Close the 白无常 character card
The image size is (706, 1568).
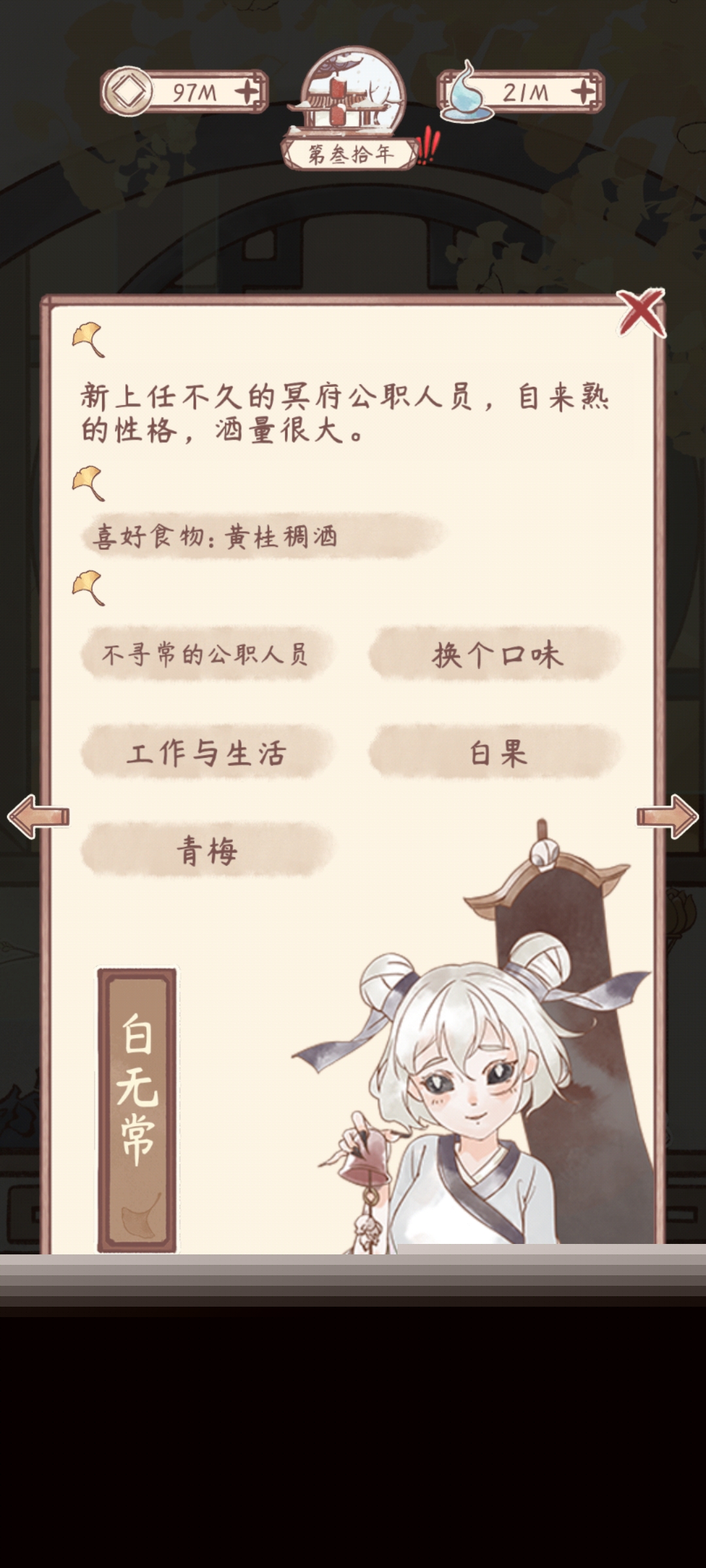coord(641,312)
